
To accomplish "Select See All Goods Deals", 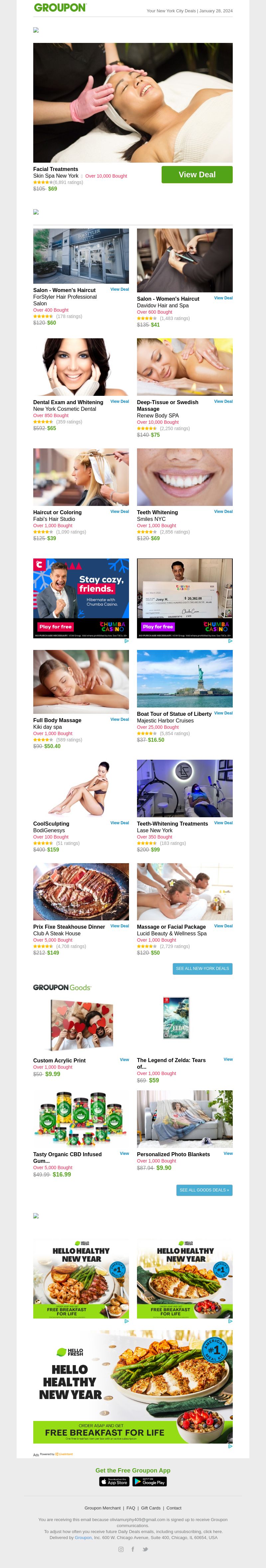I will tap(204, 1190).
